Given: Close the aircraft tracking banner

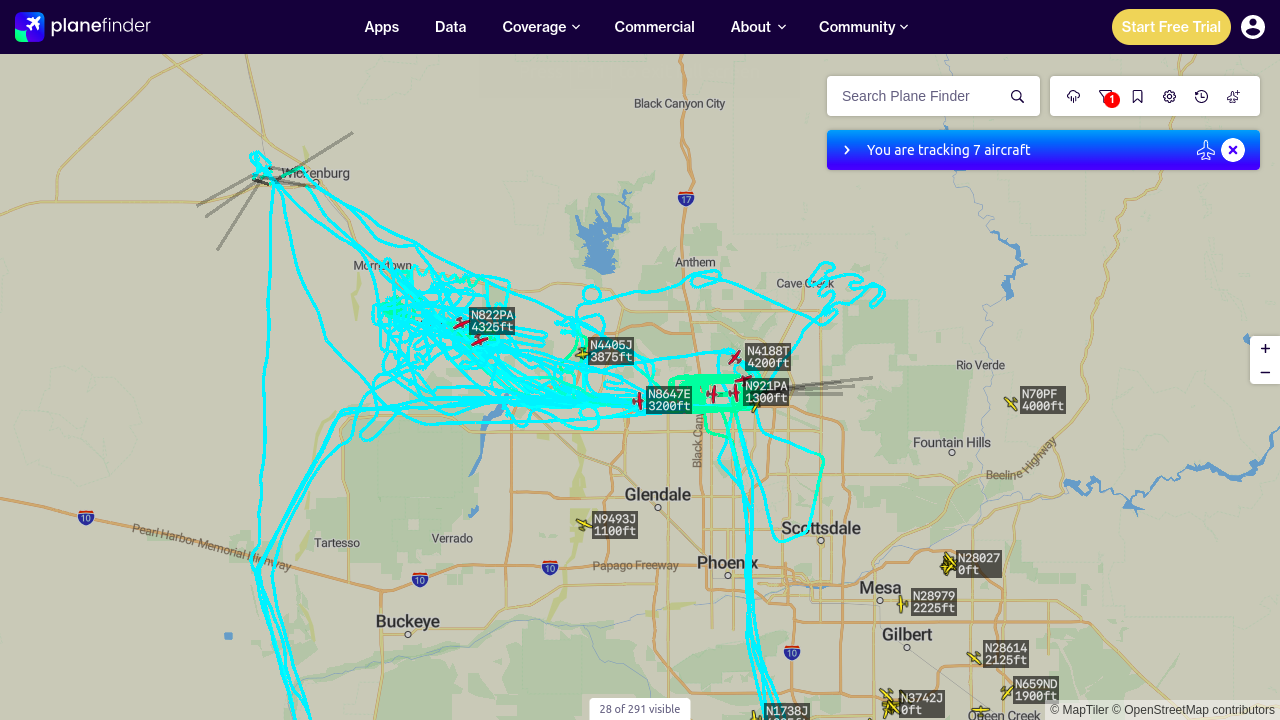Looking at the screenshot, I should 1233,150.
